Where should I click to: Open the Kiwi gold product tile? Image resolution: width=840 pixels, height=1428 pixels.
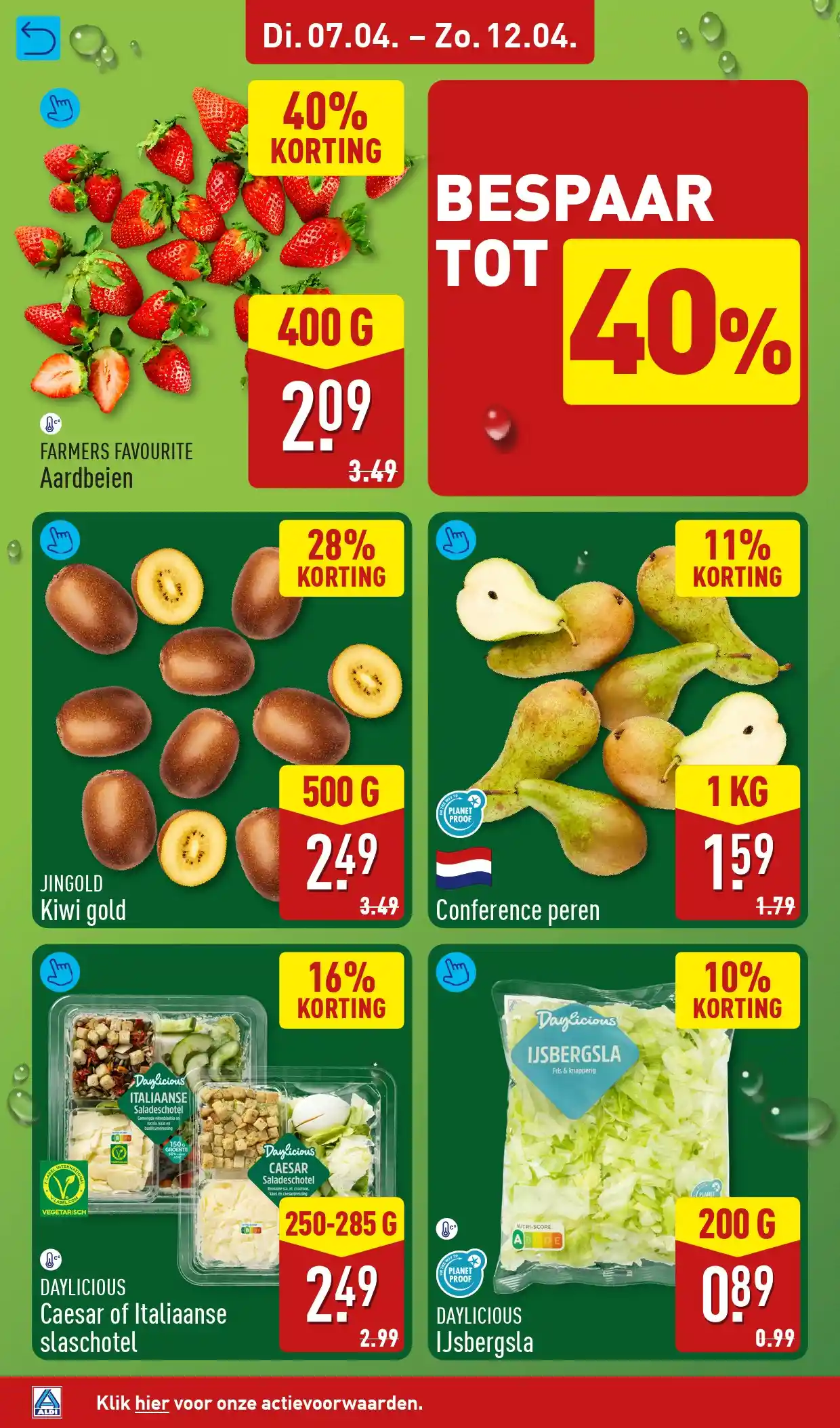(x=222, y=719)
